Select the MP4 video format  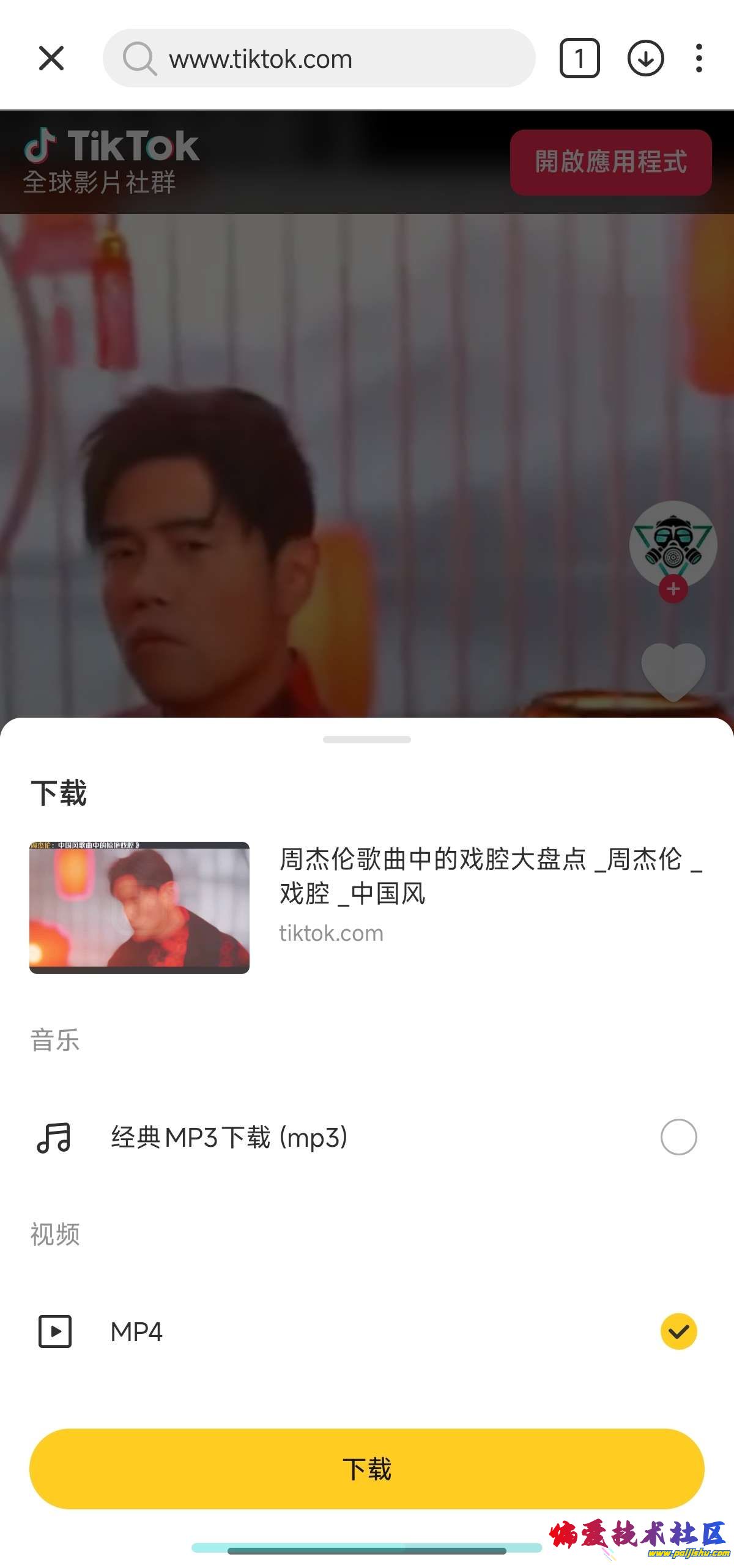(678, 1331)
